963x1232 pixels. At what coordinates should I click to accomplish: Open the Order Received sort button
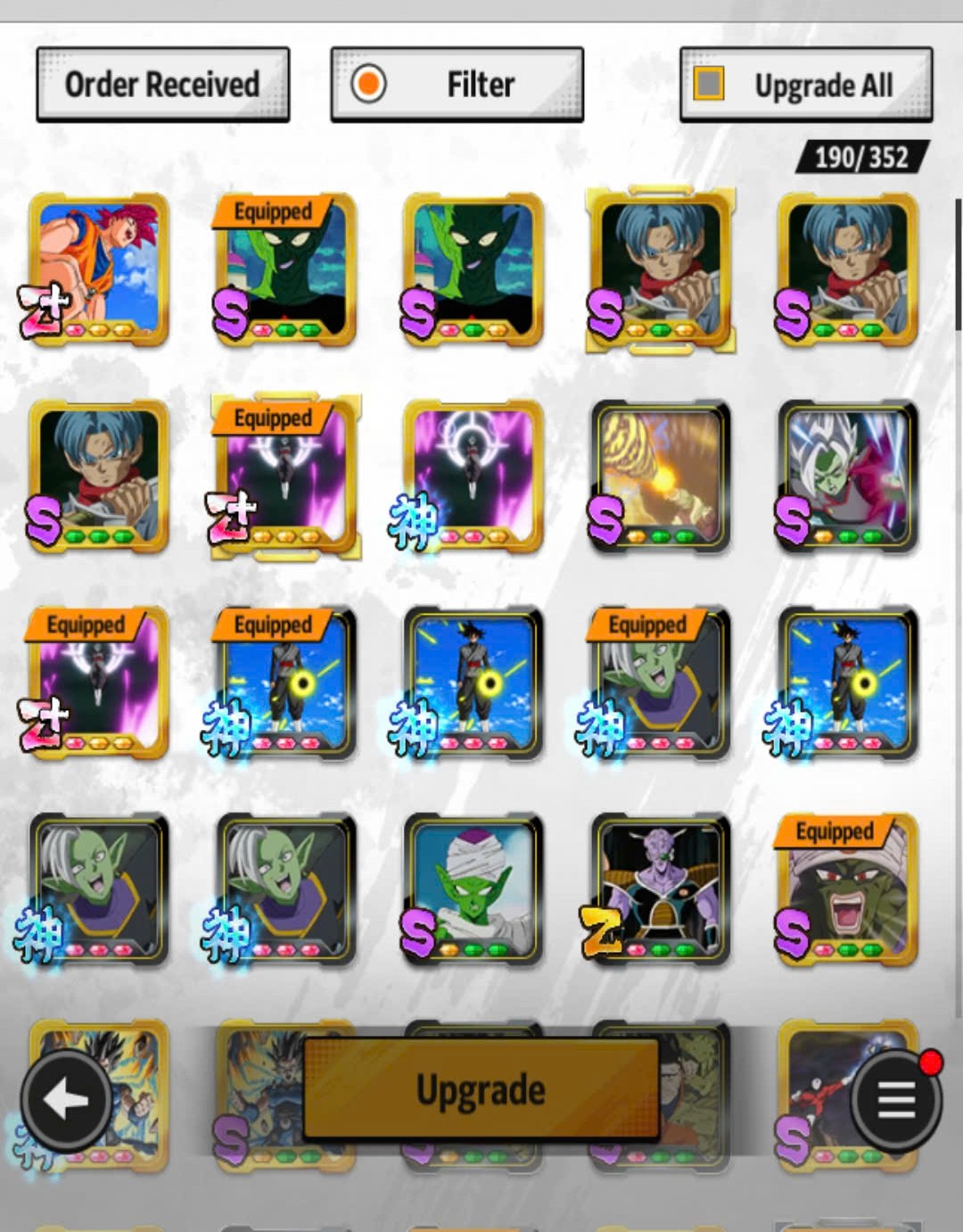(x=162, y=85)
